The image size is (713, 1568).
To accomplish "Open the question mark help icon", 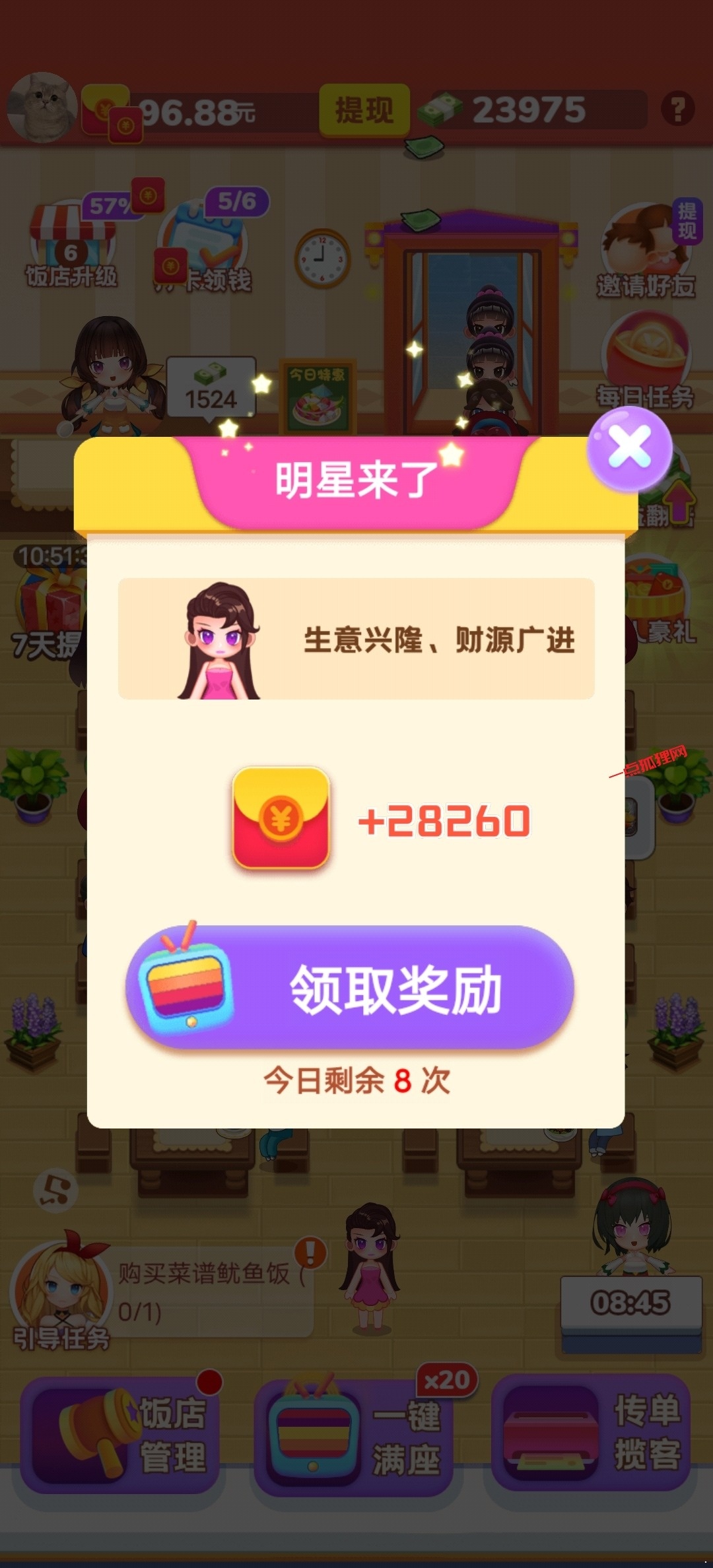I will (677, 109).
